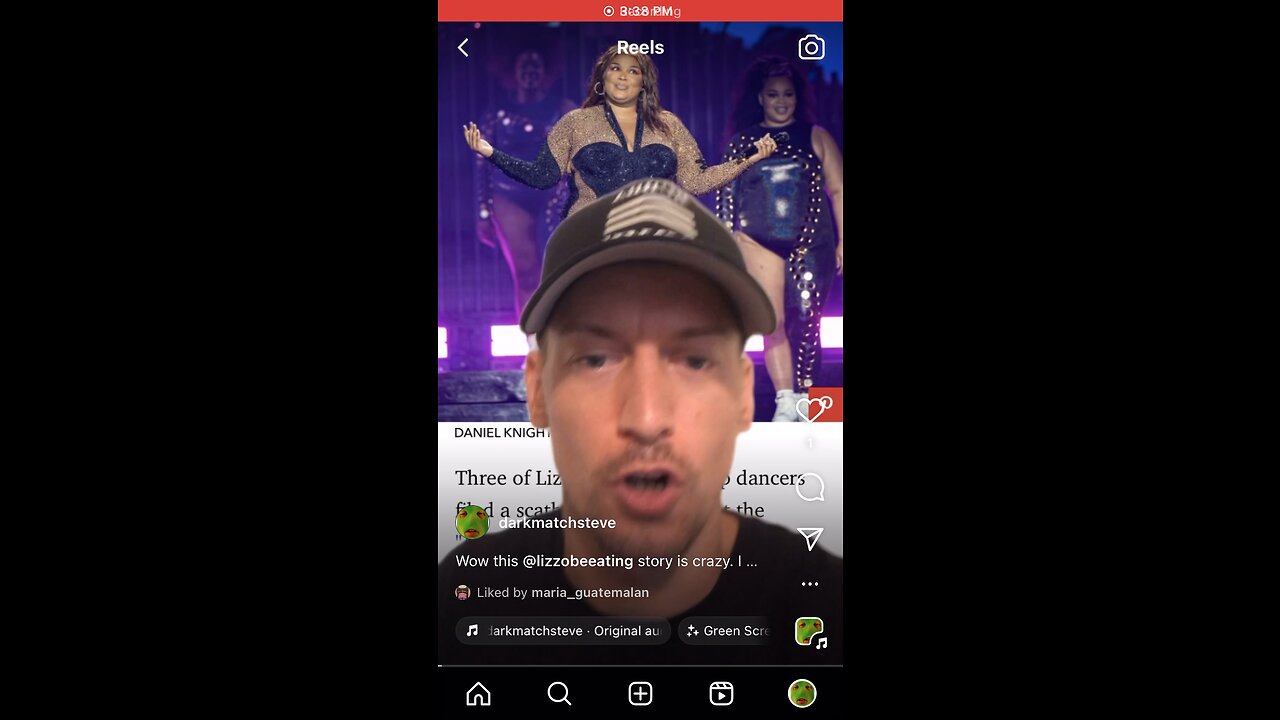Screen dimensions: 1280x720
Task: Switch to the Search tab
Action: click(x=559, y=694)
